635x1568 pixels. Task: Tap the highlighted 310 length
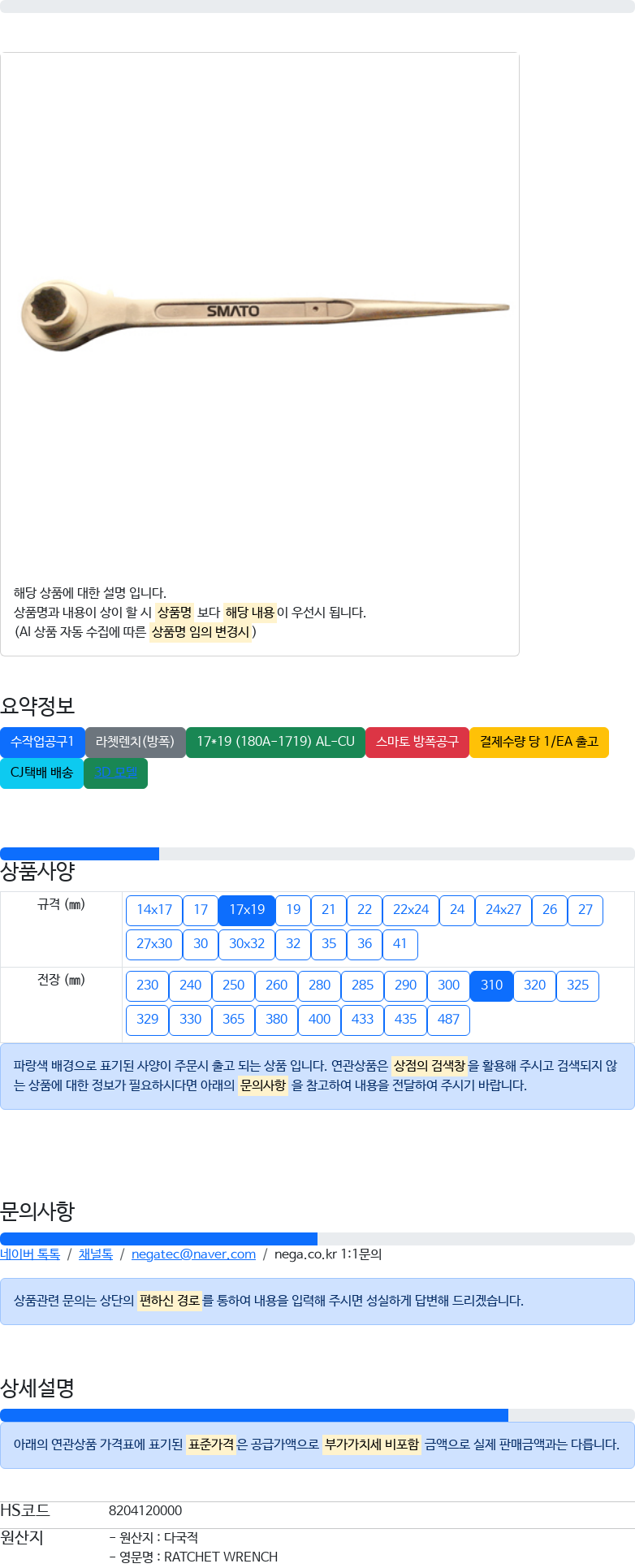pos(492,985)
